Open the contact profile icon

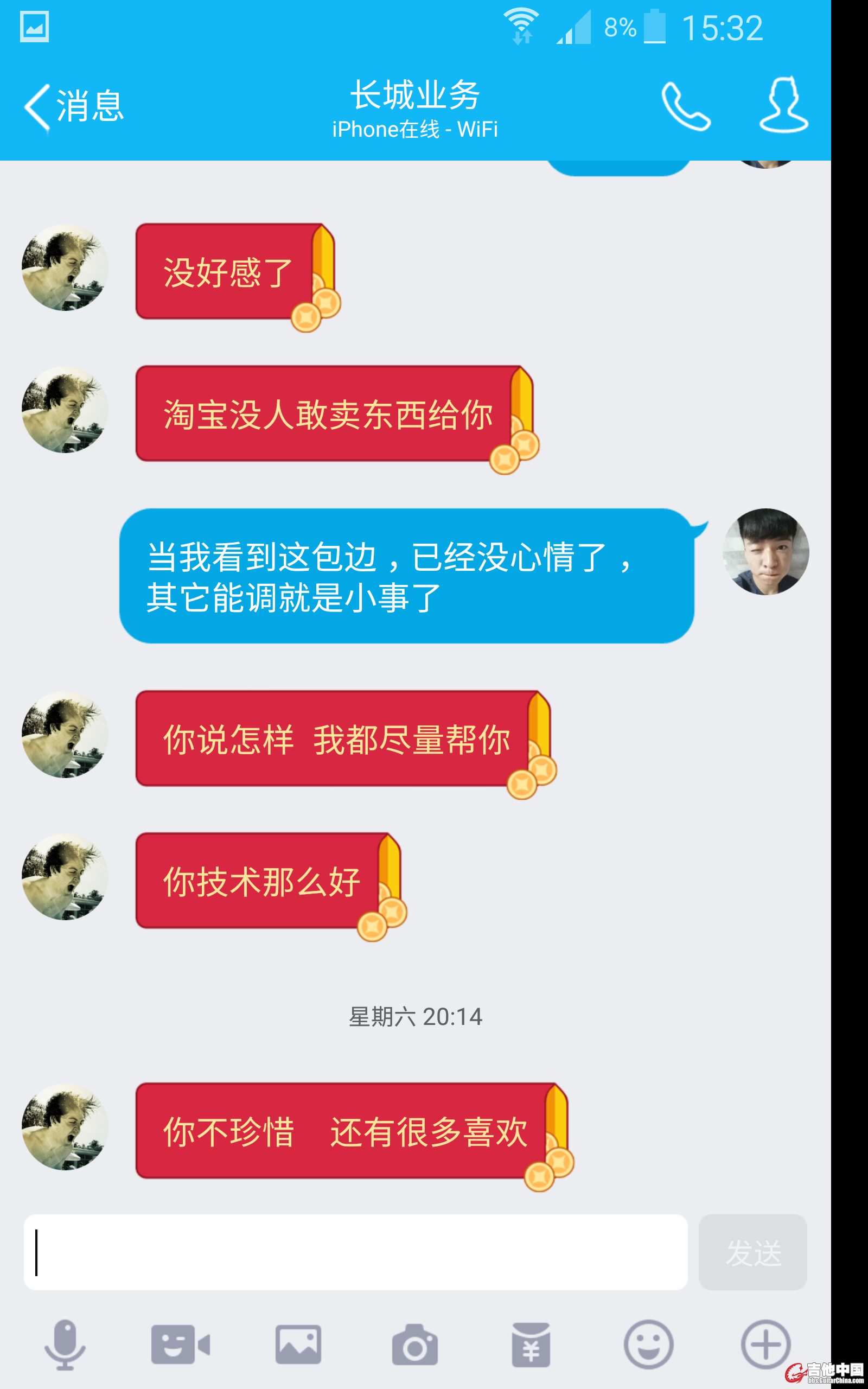[x=783, y=106]
